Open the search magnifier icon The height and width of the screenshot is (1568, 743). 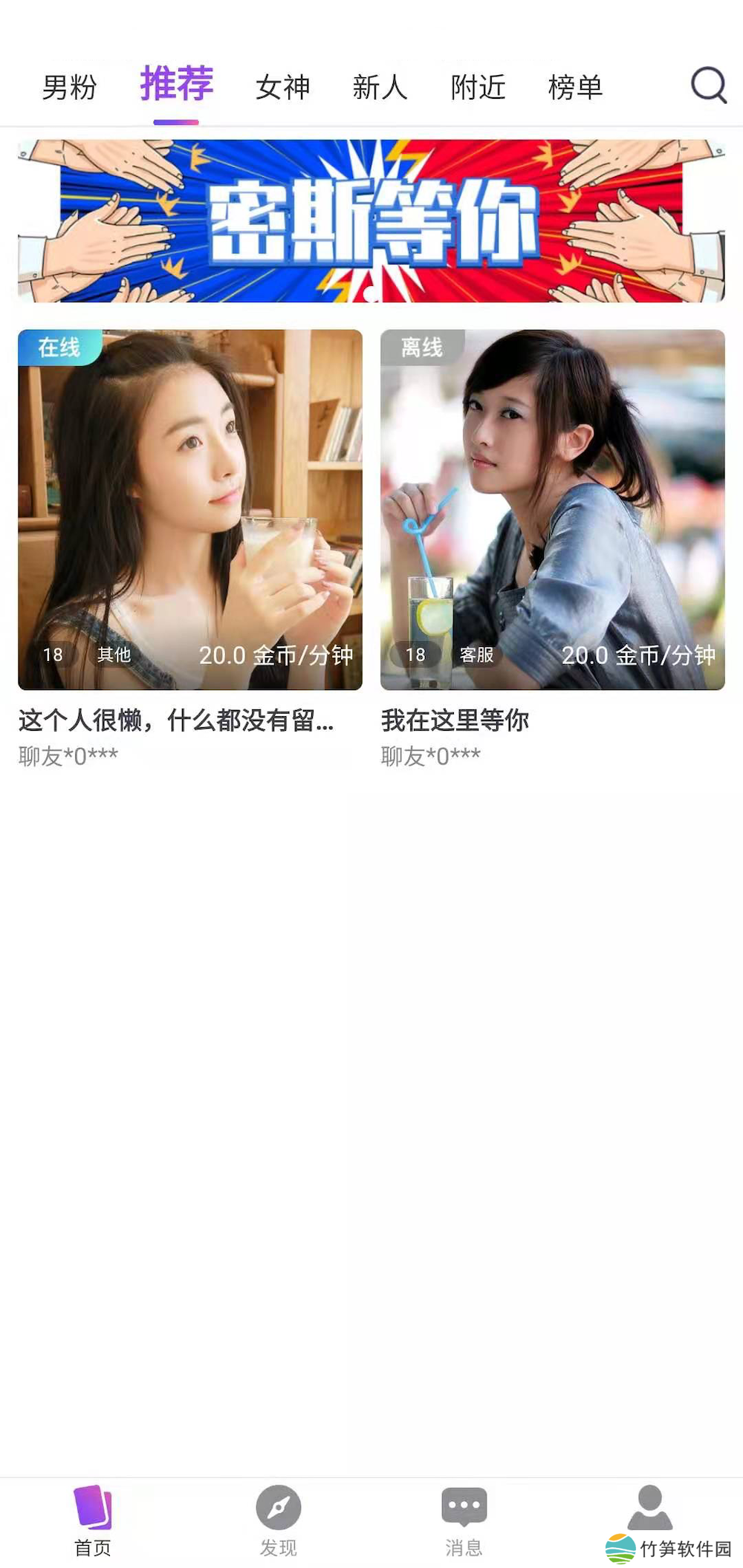708,85
